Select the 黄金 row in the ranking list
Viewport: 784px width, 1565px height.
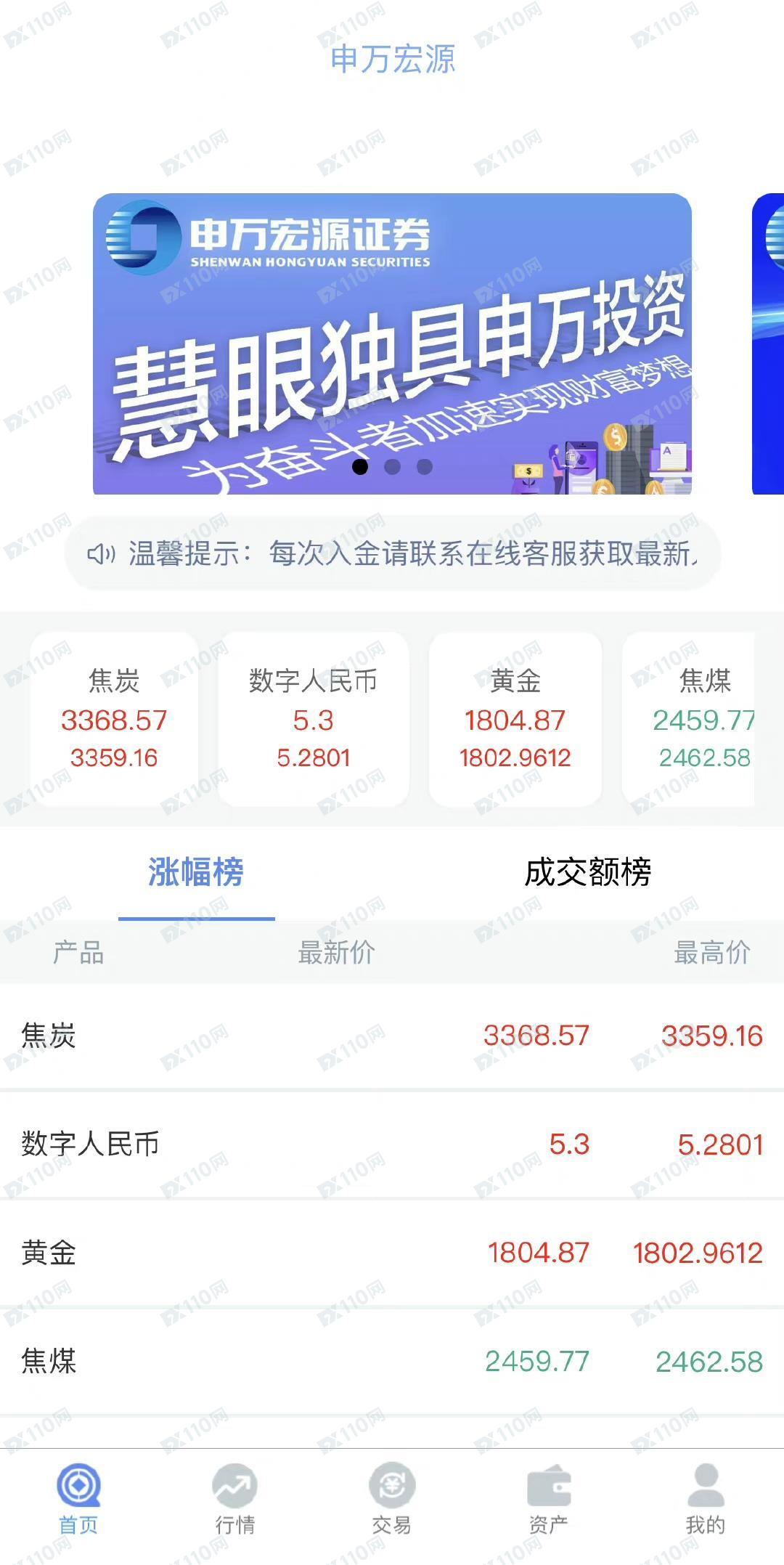392,1253
